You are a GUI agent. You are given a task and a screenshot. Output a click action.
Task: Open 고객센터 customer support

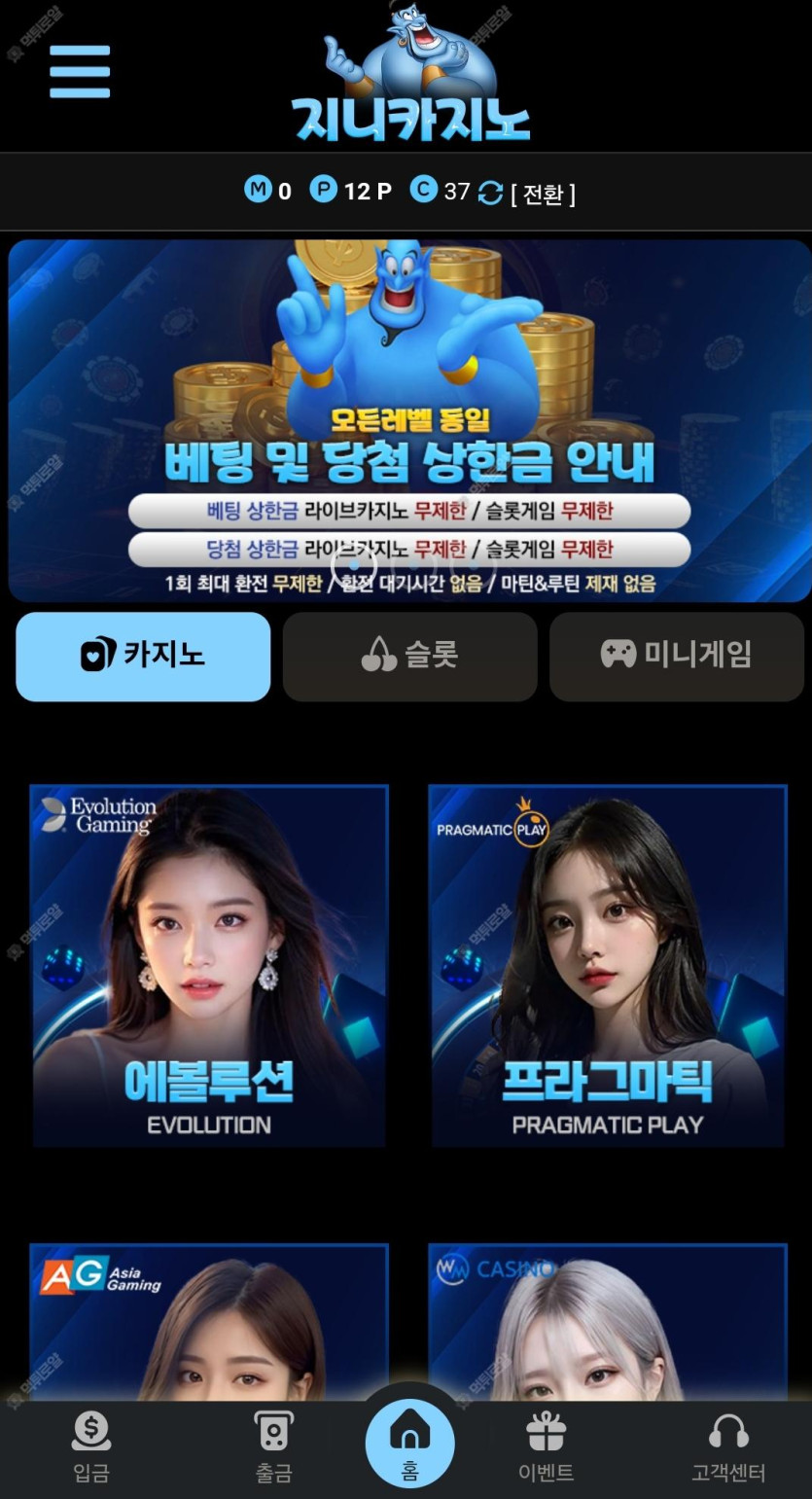728,1446
